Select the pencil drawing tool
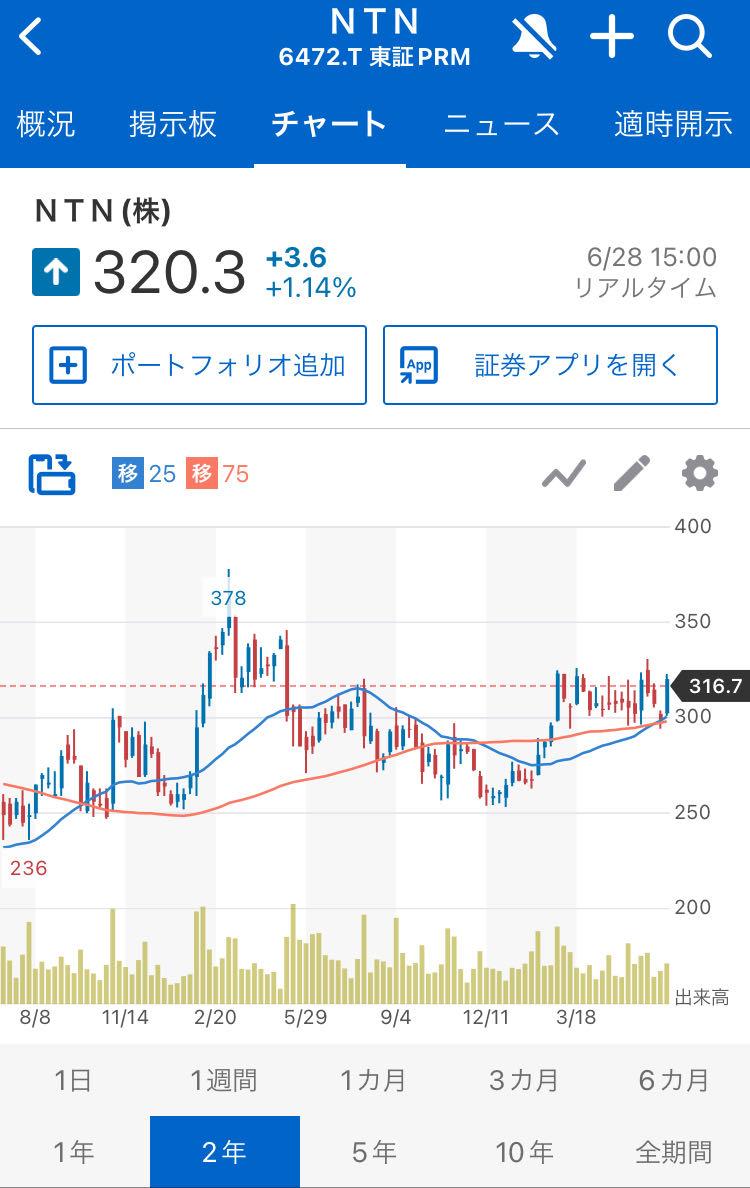 click(x=634, y=474)
